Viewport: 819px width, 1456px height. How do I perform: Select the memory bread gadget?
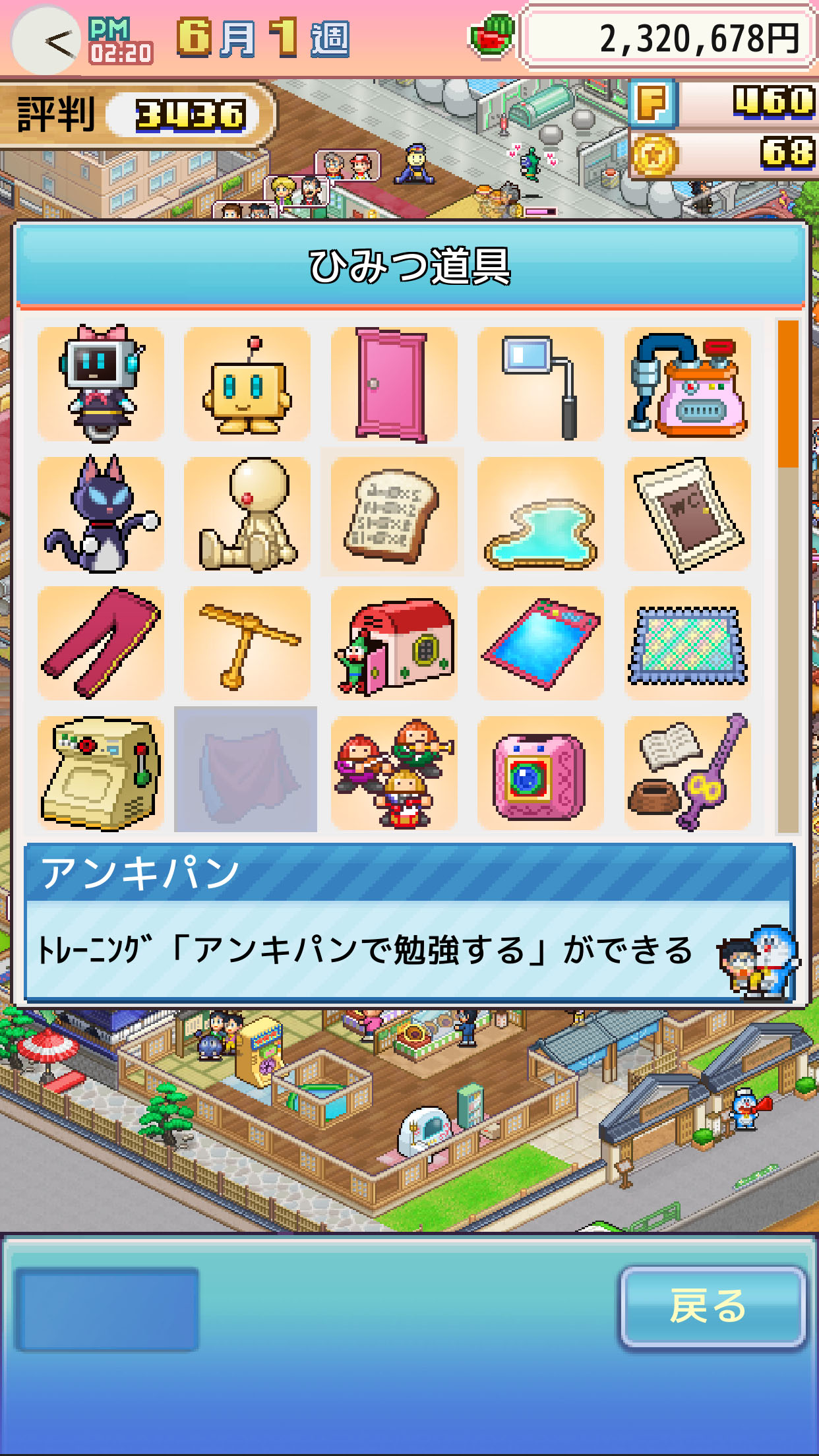click(x=393, y=514)
